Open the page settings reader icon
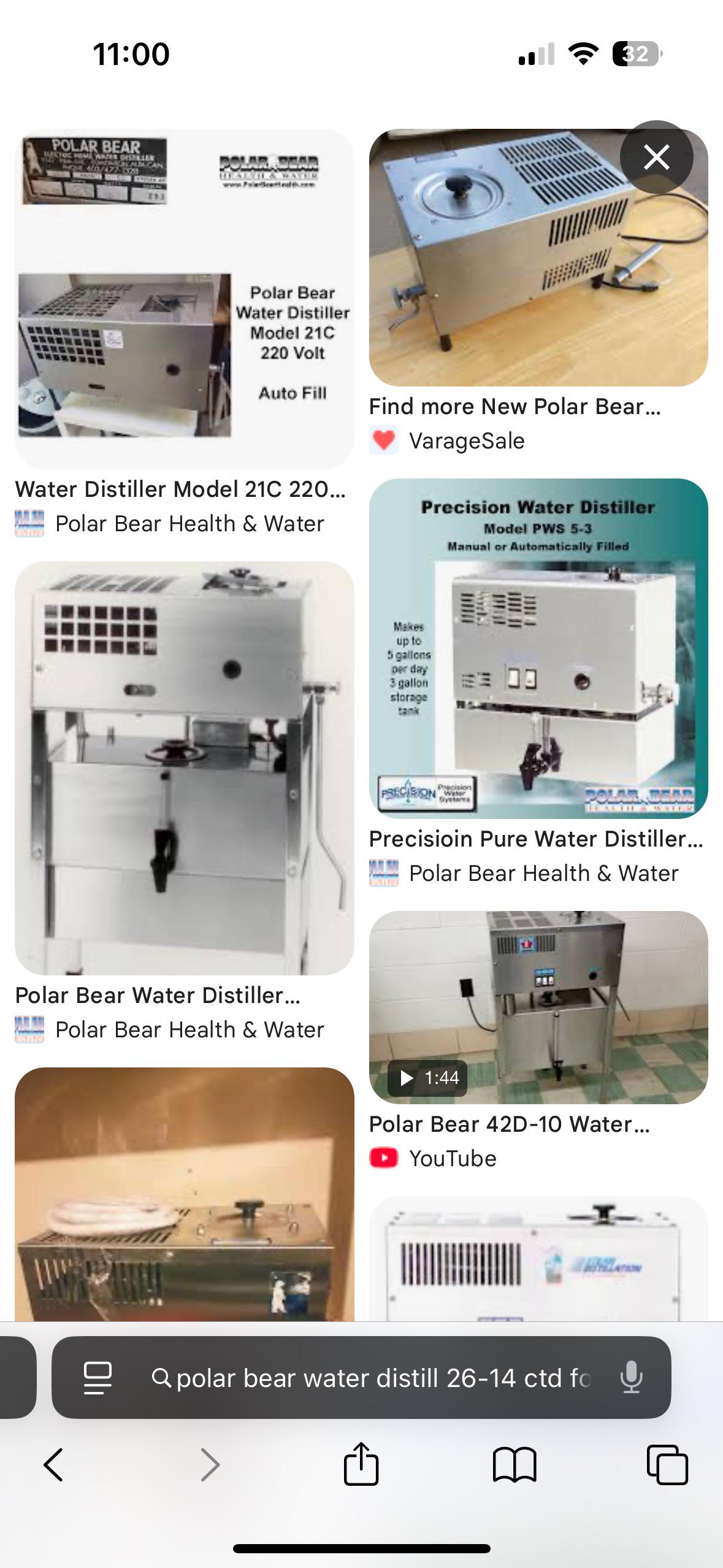Viewport: 723px width, 1568px height. (x=98, y=1378)
